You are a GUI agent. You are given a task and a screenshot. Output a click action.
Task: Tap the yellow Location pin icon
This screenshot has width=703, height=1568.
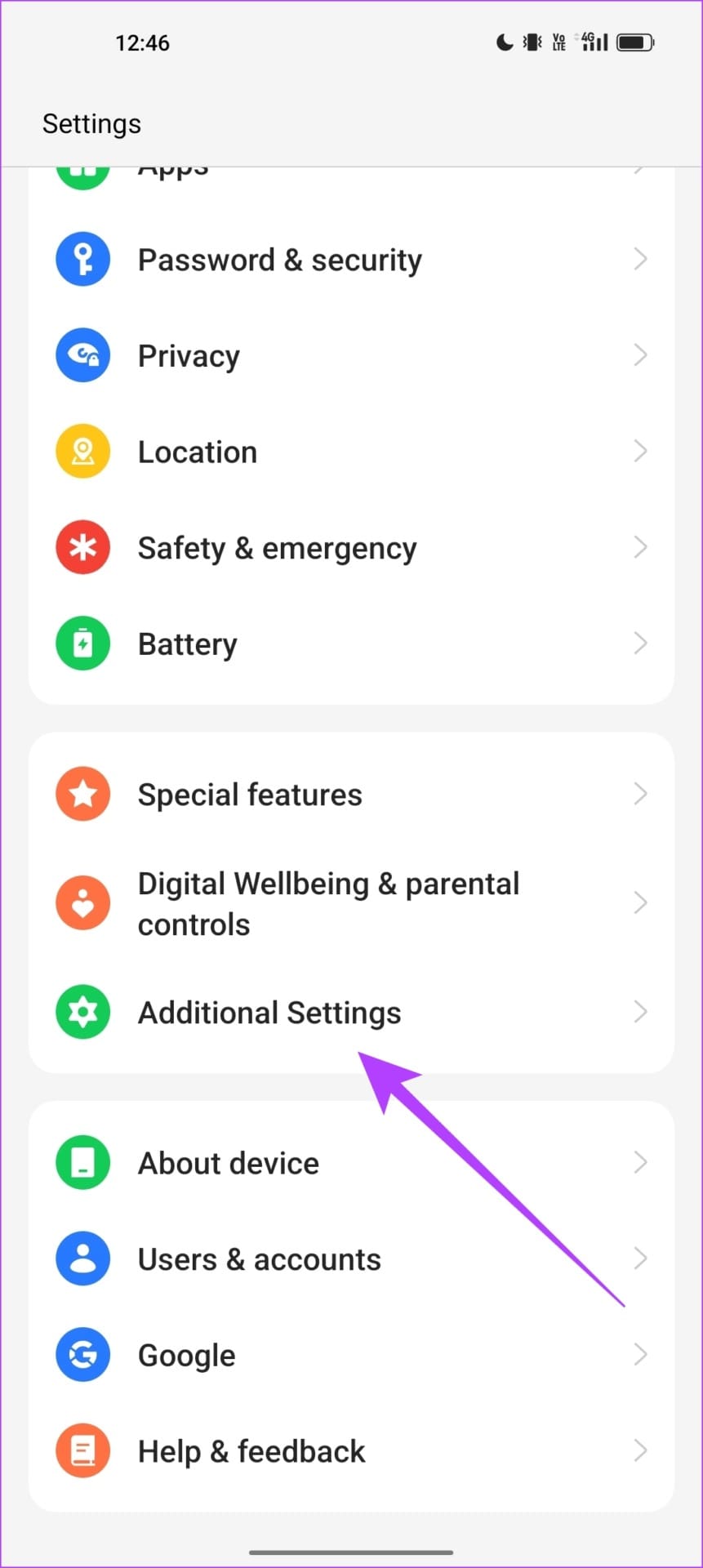pos(82,451)
